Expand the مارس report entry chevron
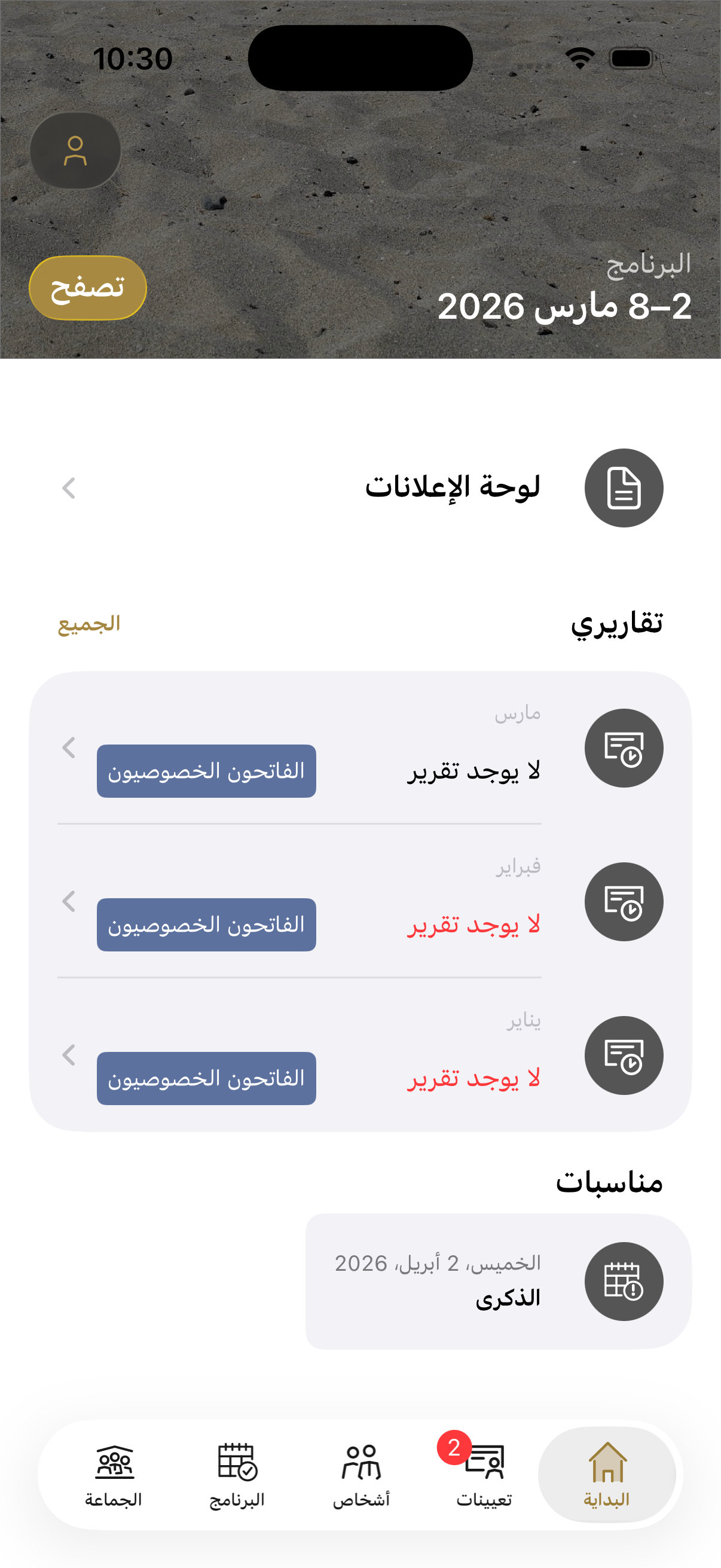This screenshot has height=1568, width=721. tap(69, 748)
